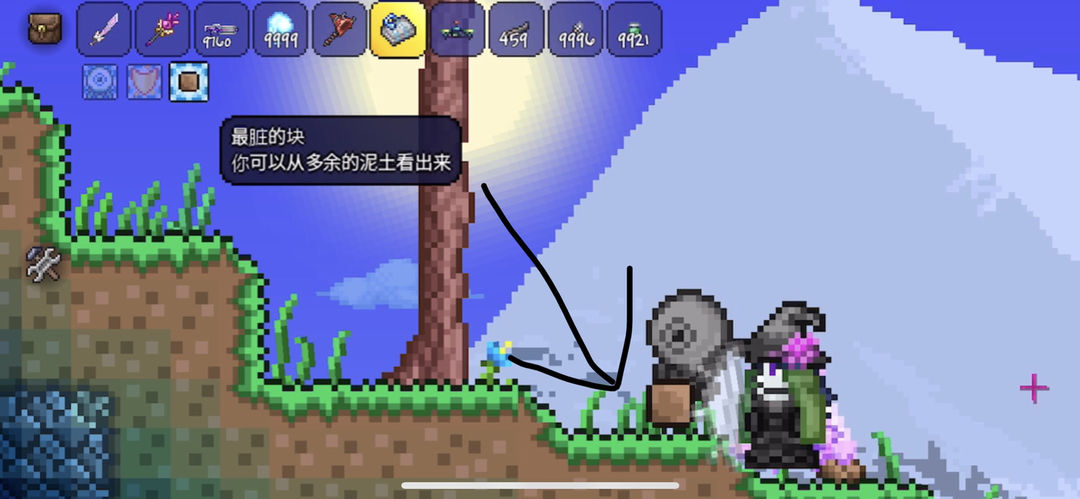Select the hotbar slot showing 9996
The image size is (1080, 499).
575,30
